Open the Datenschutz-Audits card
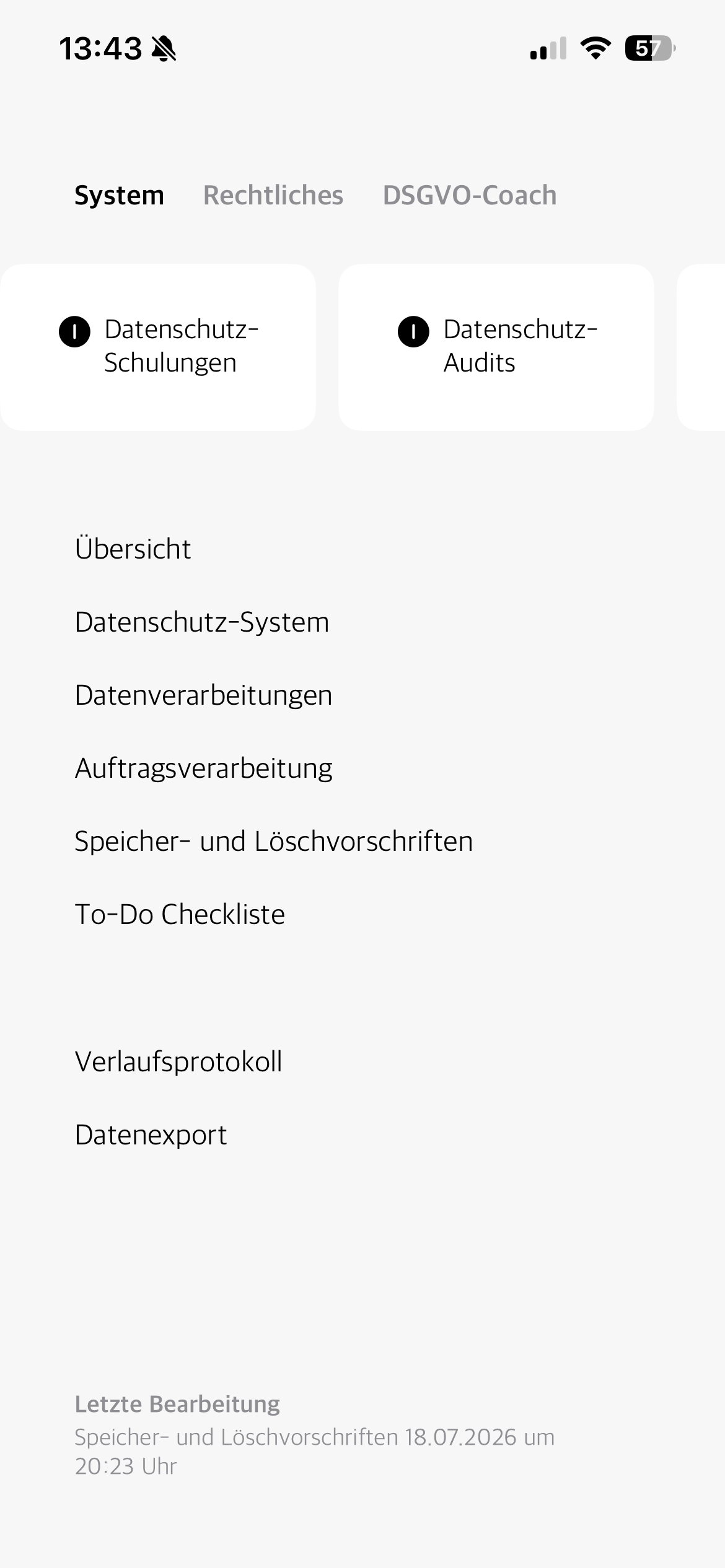 [496, 347]
